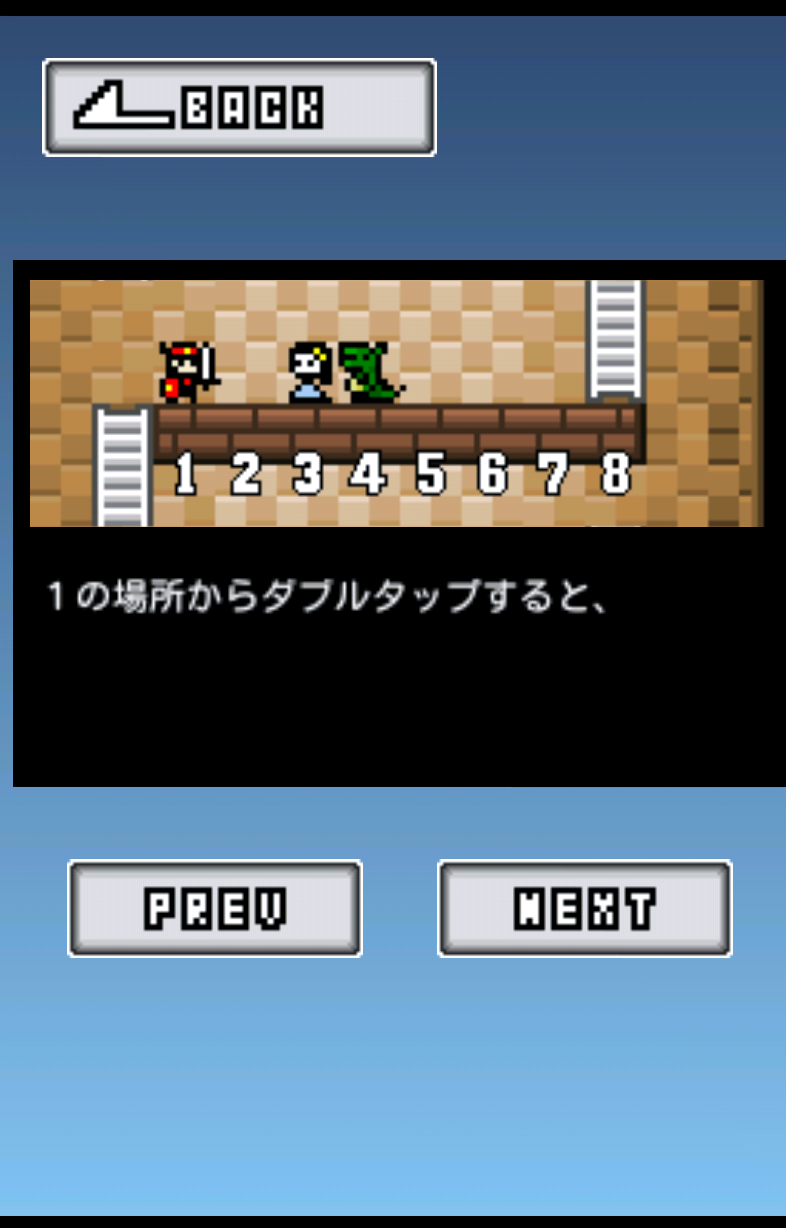
Task: Open the previous tutorial page with PREV
Action: point(214,908)
